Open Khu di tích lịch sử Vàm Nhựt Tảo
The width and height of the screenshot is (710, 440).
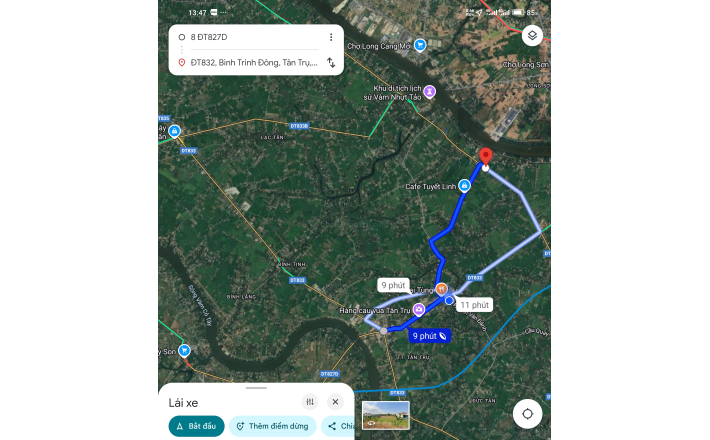pos(430,92)
